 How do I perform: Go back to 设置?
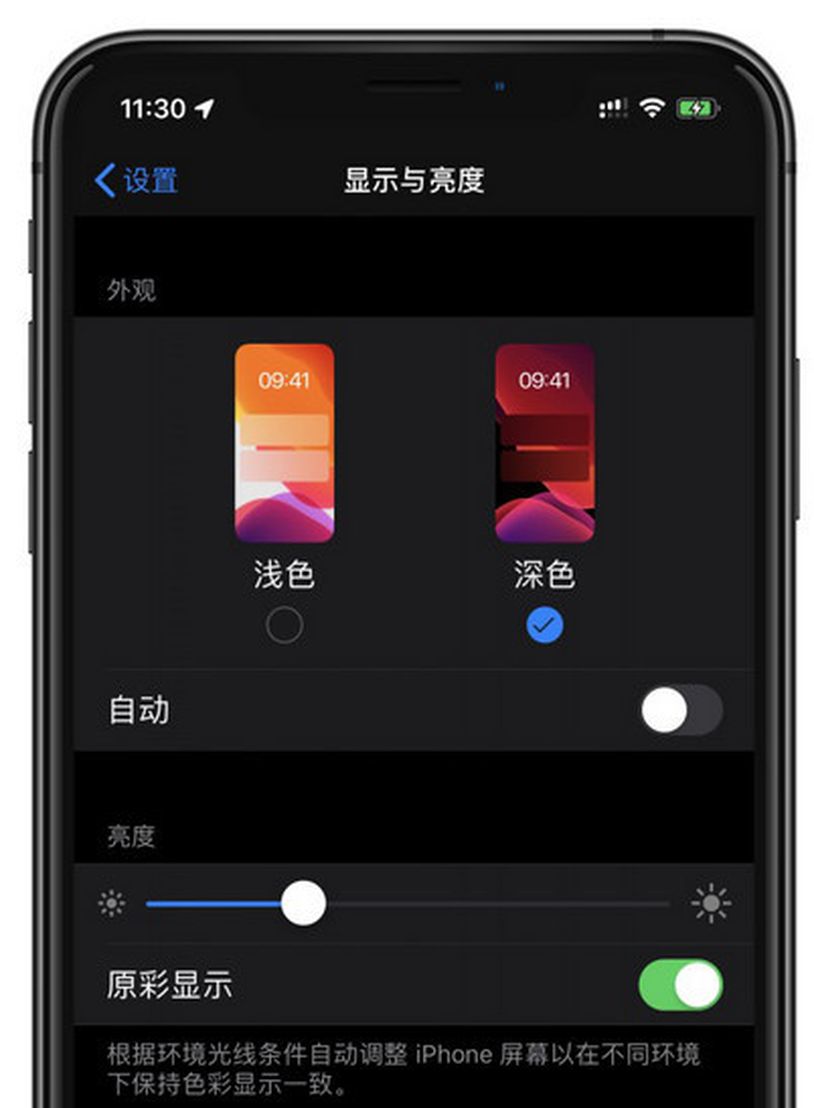coord(136,181)
